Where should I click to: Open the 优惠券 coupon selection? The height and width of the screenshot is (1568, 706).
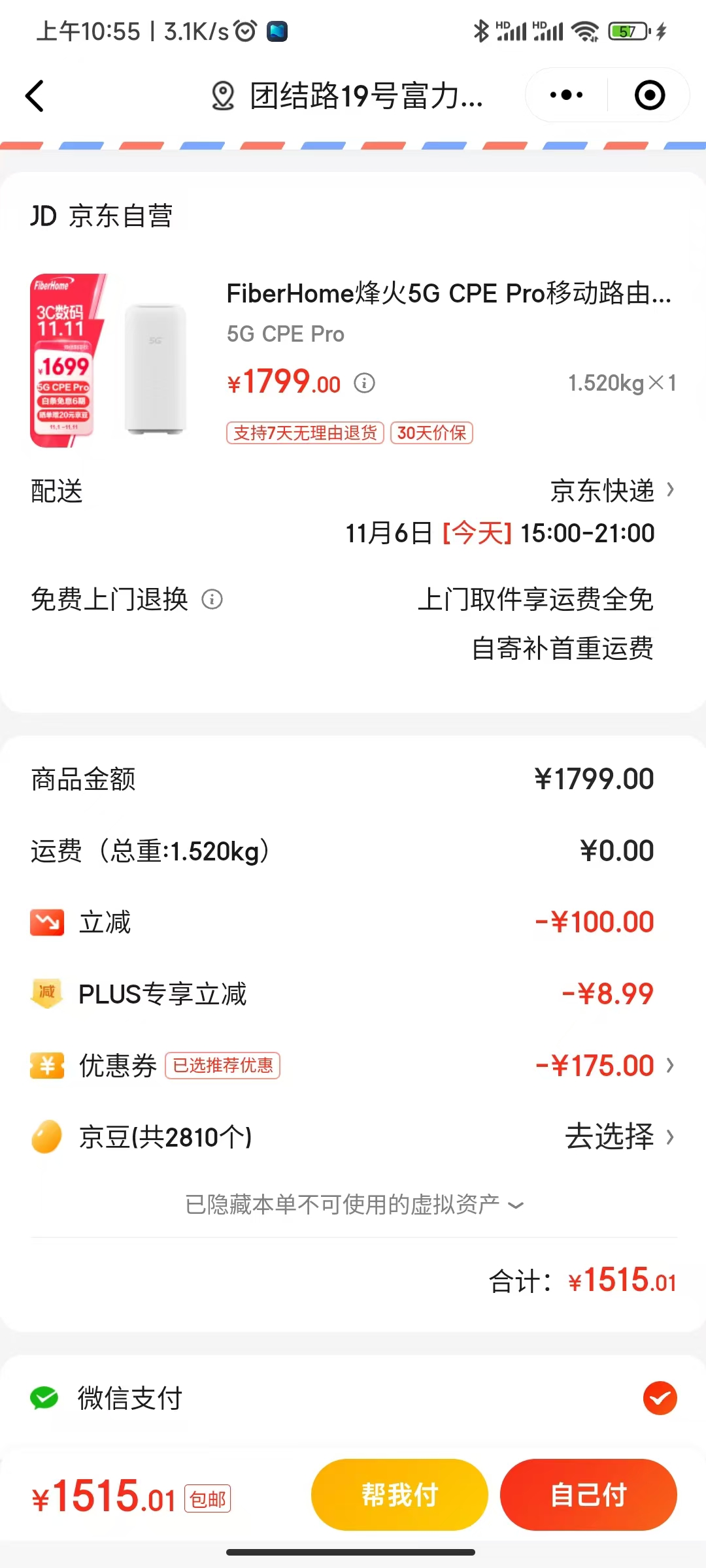point(353,1066)
